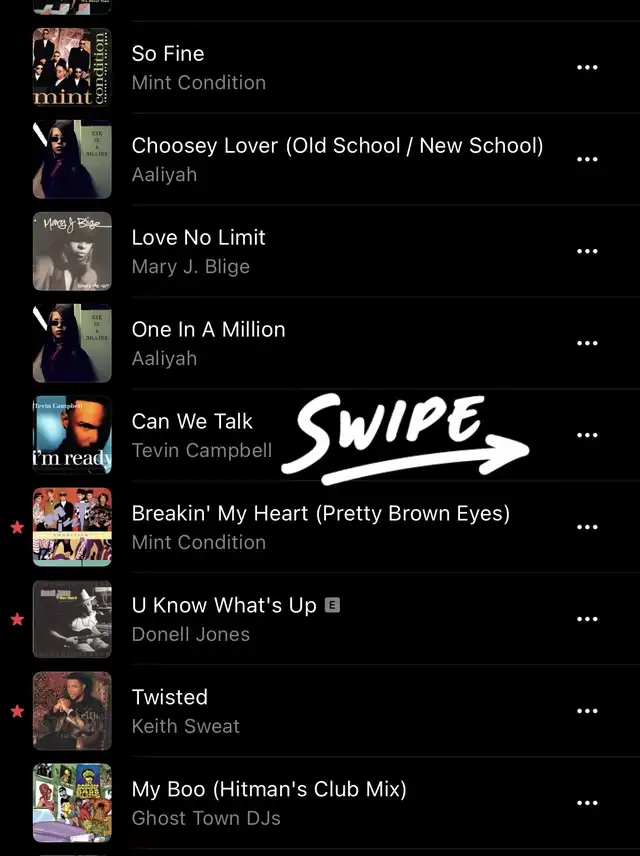Play Can We Talk by Tevin Campbell
640x856 pixels.
pos(320,435)
